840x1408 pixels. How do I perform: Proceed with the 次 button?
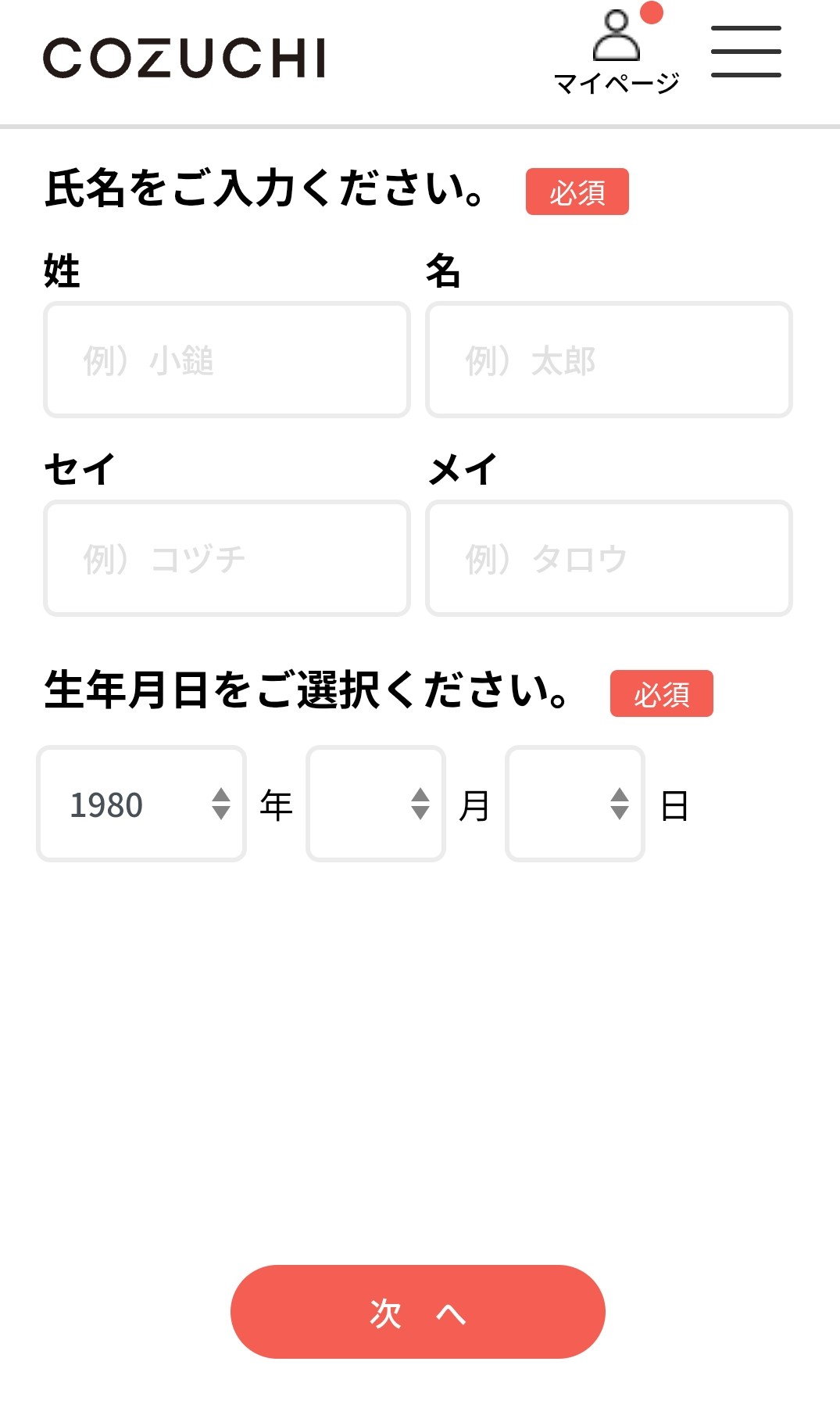tap(418, 1312)
